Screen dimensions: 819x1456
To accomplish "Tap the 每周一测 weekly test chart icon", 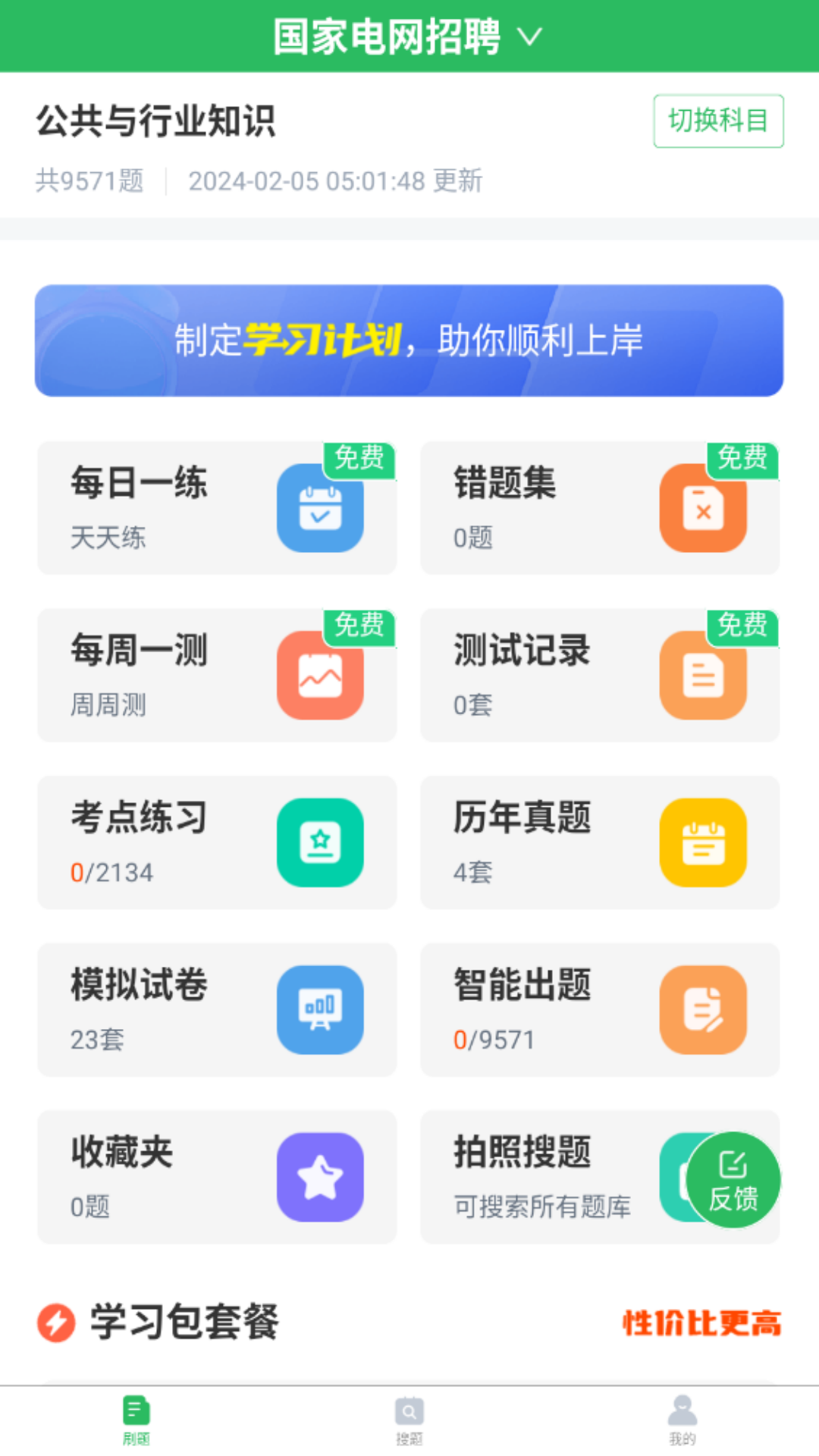I will (x=320, y=675).
